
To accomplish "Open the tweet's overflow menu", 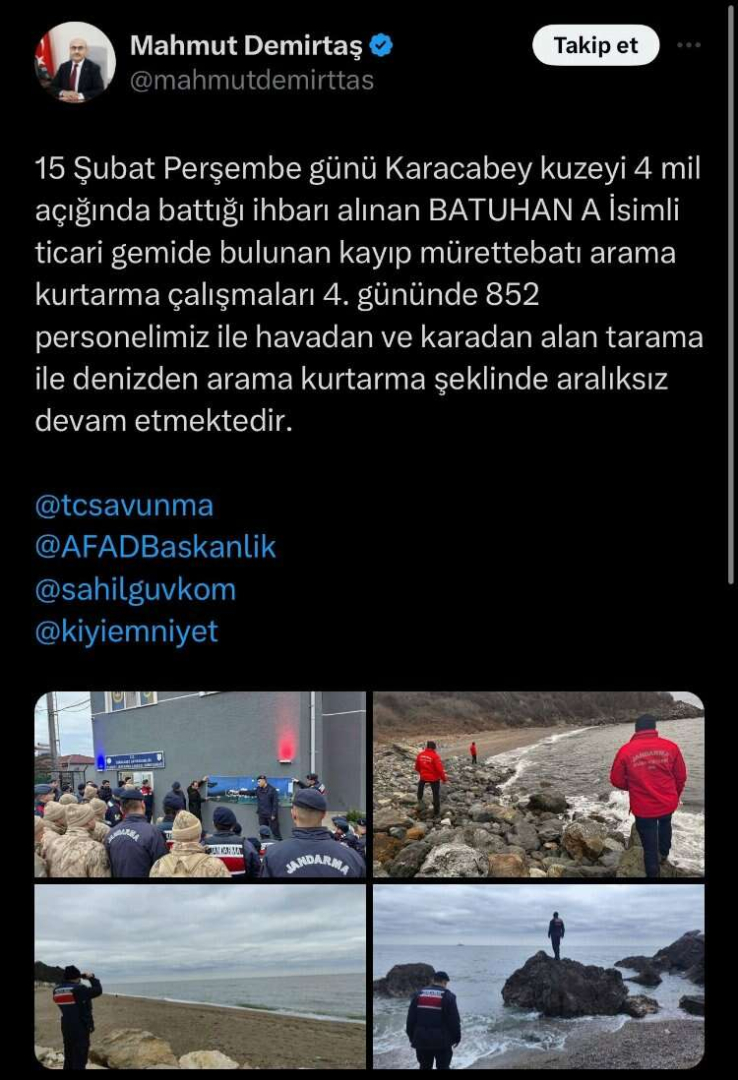I will tap(689, 46).
